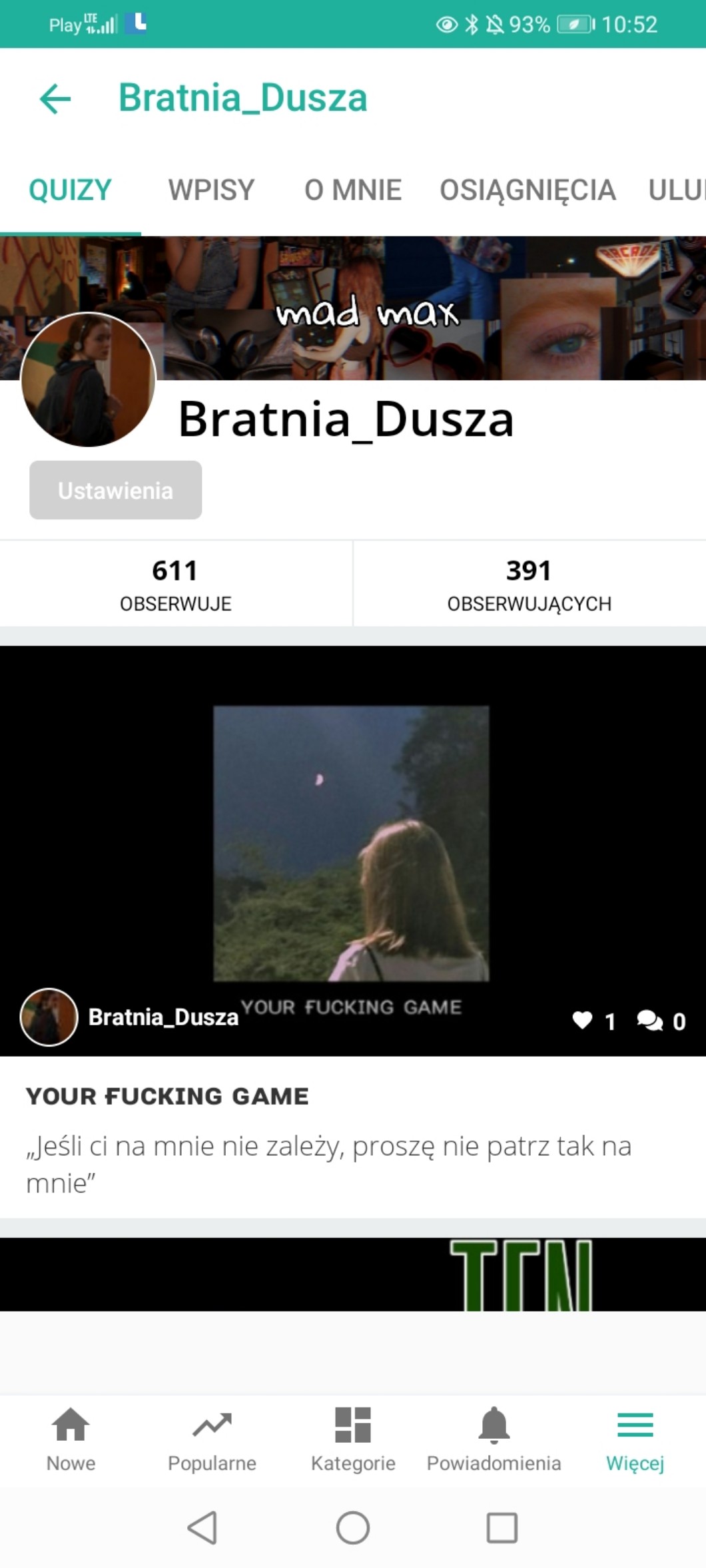
Task: Enlarge the Bratnia_Dusza profile avatar
Action: pos(88,380)
